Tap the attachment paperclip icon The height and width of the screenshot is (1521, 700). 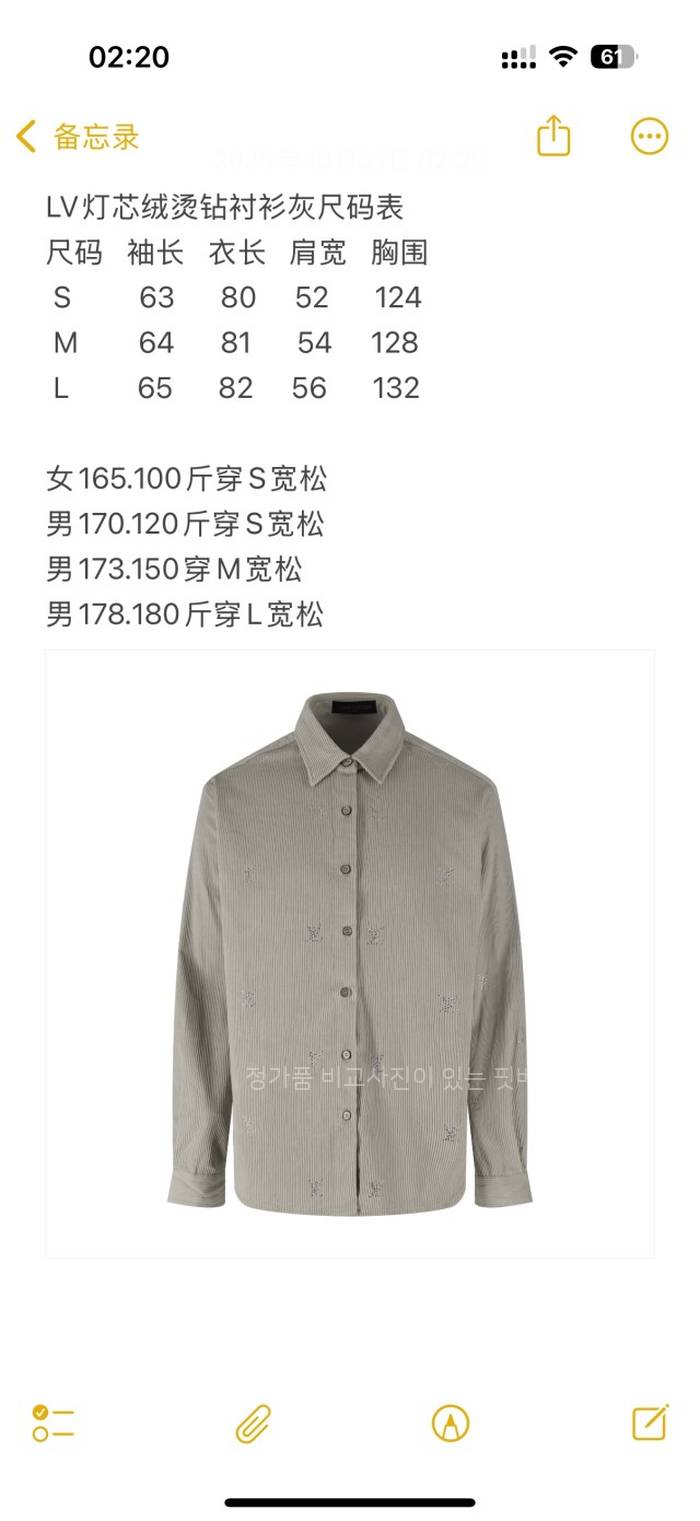(x=253, y=1422)
